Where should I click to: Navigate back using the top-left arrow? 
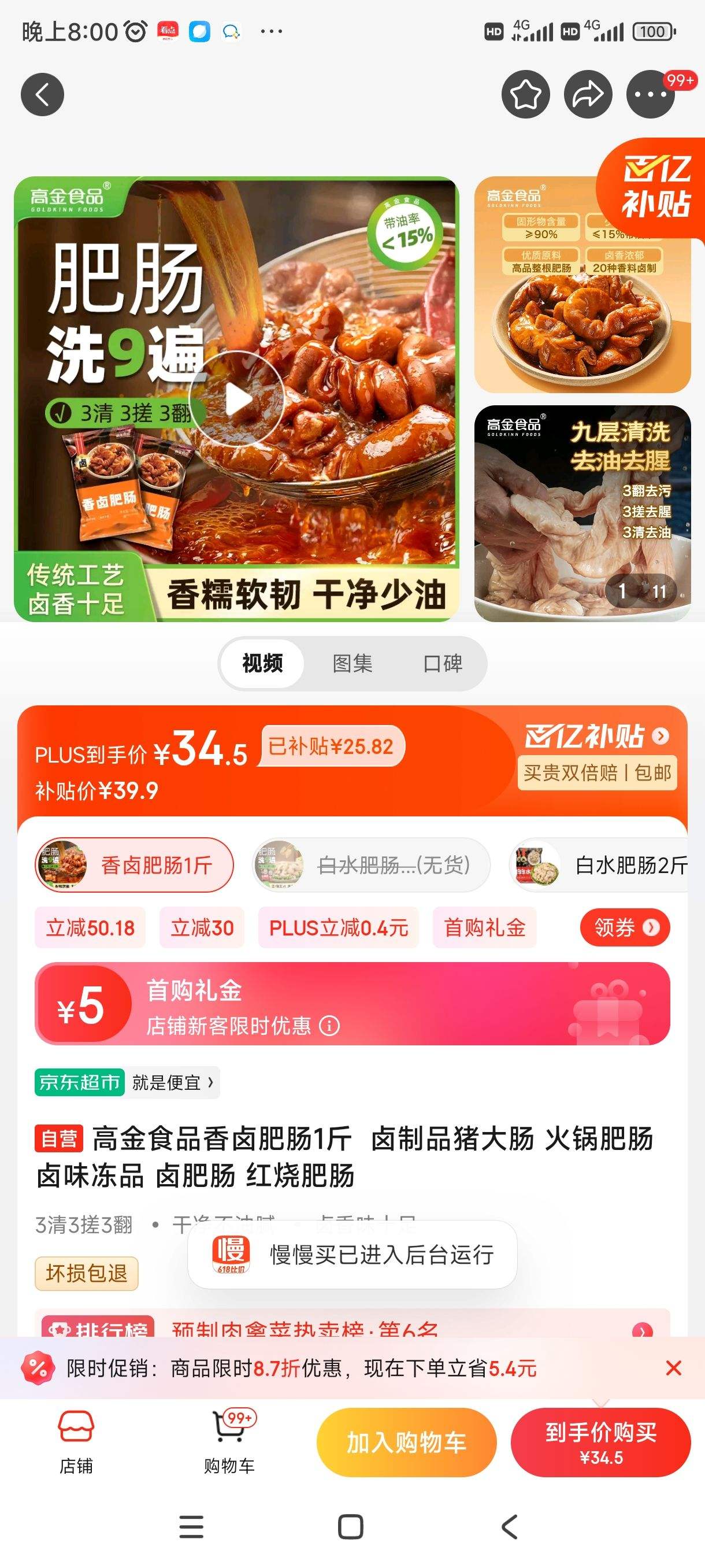[x=42, y=94]
